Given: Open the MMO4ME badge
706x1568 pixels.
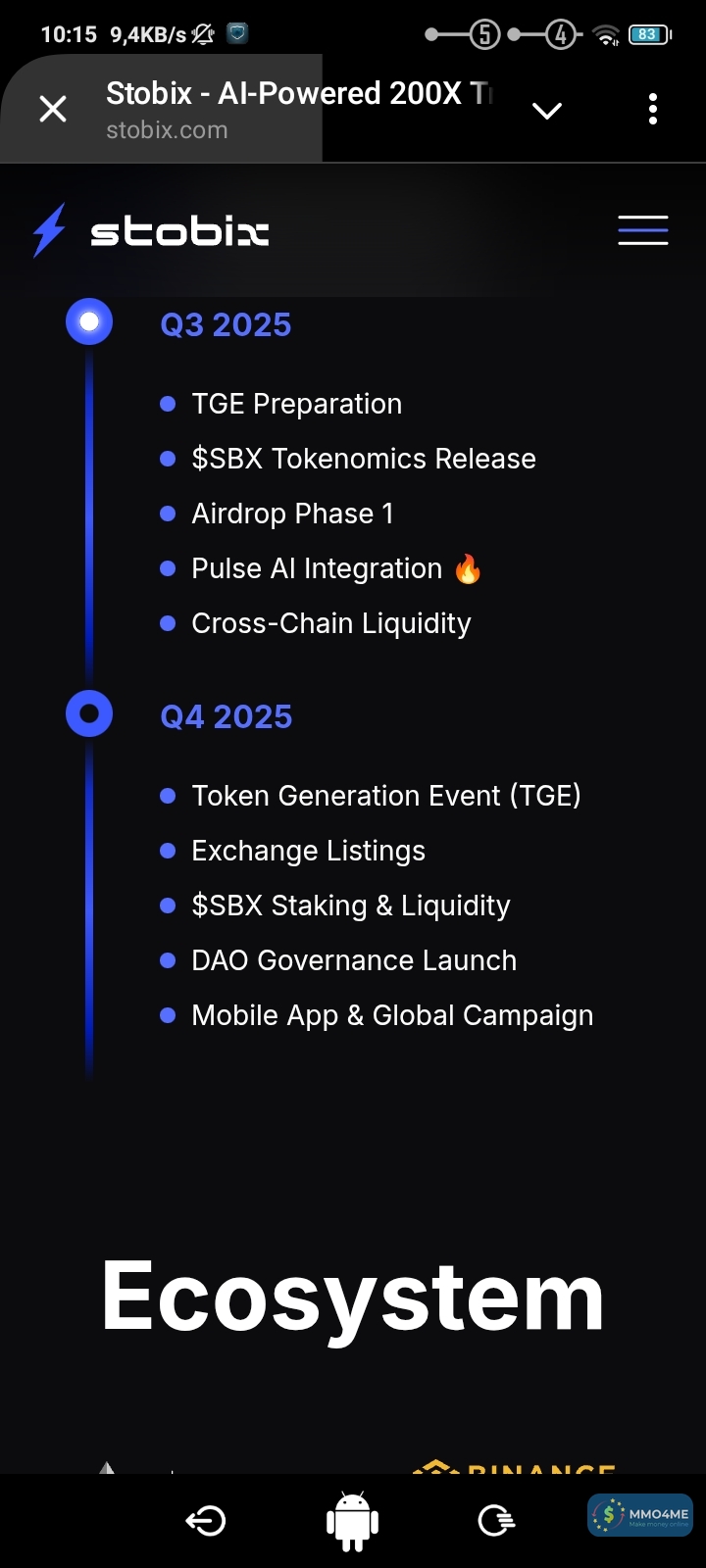Looking at the screenshot, I should (640, 1515).
